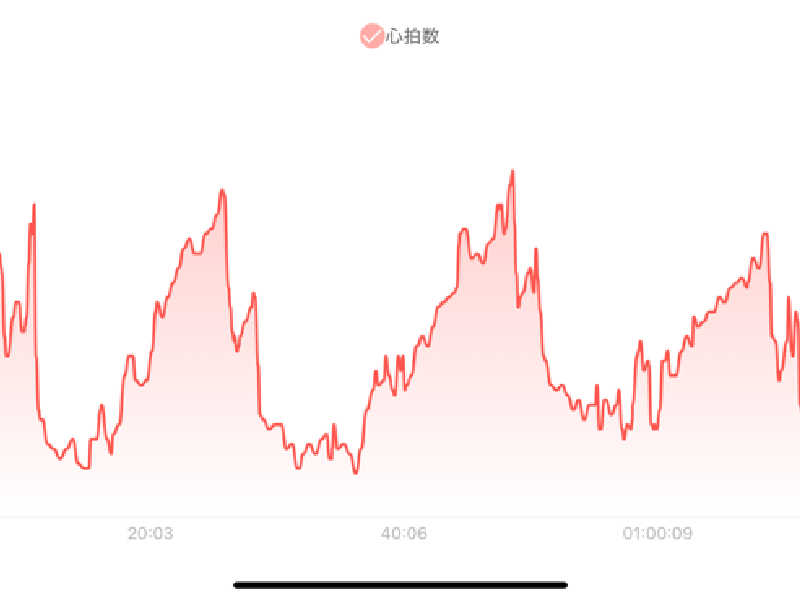Toggle the 心拍数 legend checkbox

click(372, 37)
